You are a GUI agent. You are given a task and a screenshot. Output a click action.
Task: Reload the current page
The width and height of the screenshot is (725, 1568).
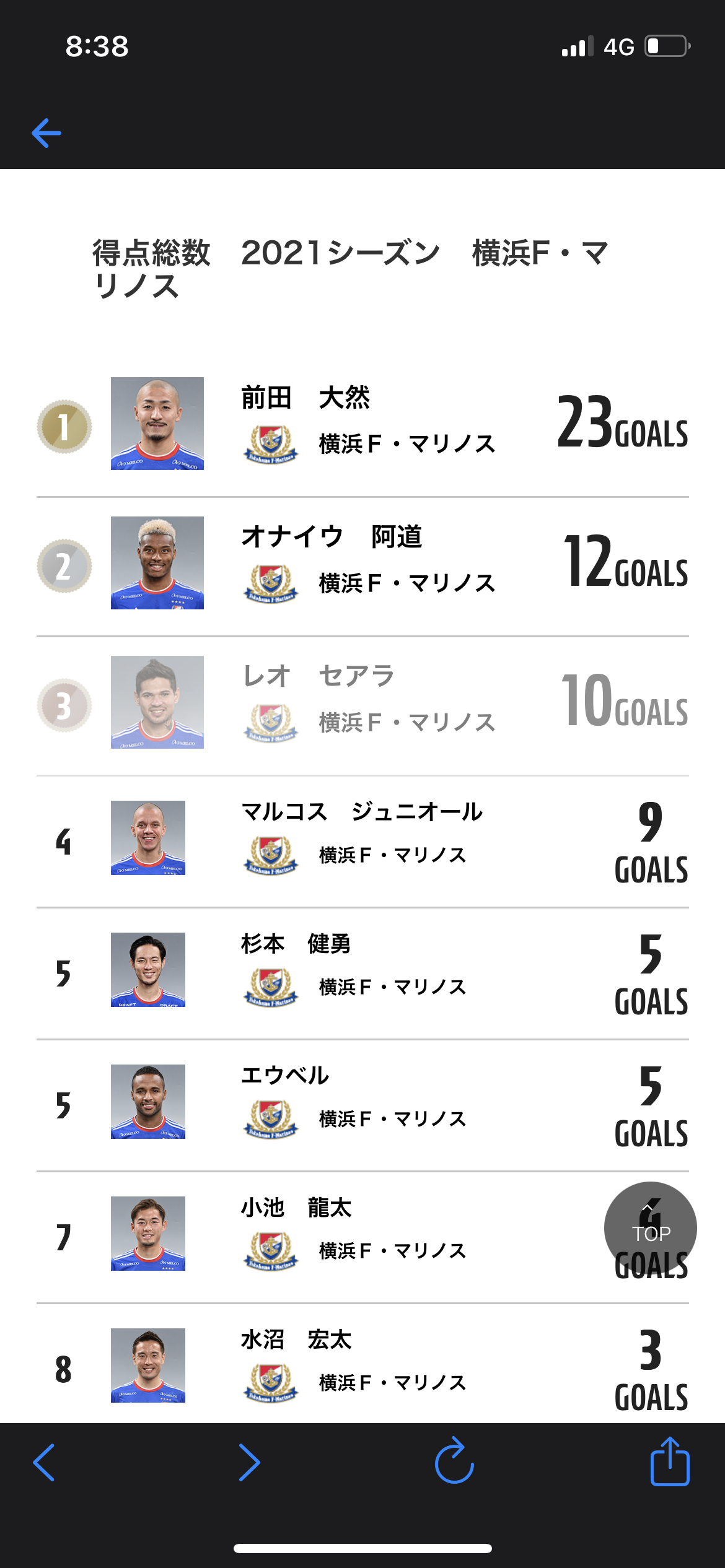tap(454, 1461)
